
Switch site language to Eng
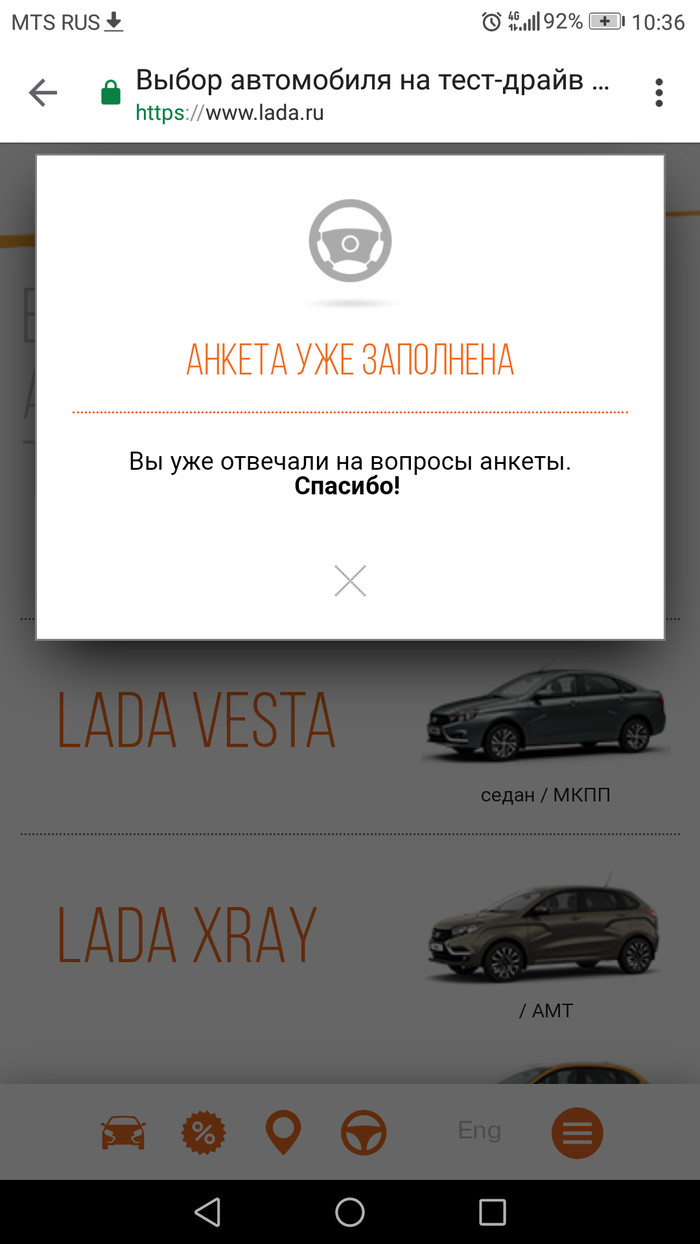click(479, 1131)
